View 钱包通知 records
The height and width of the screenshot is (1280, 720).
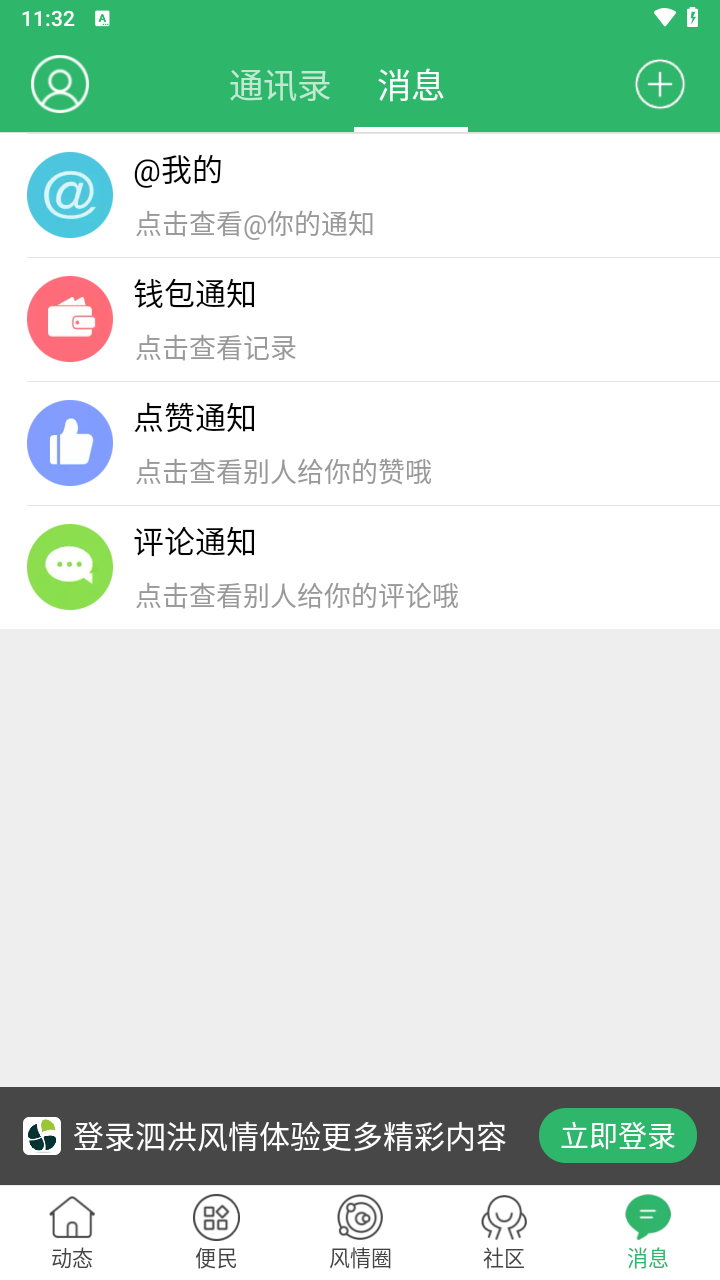[x=360, y=320]
